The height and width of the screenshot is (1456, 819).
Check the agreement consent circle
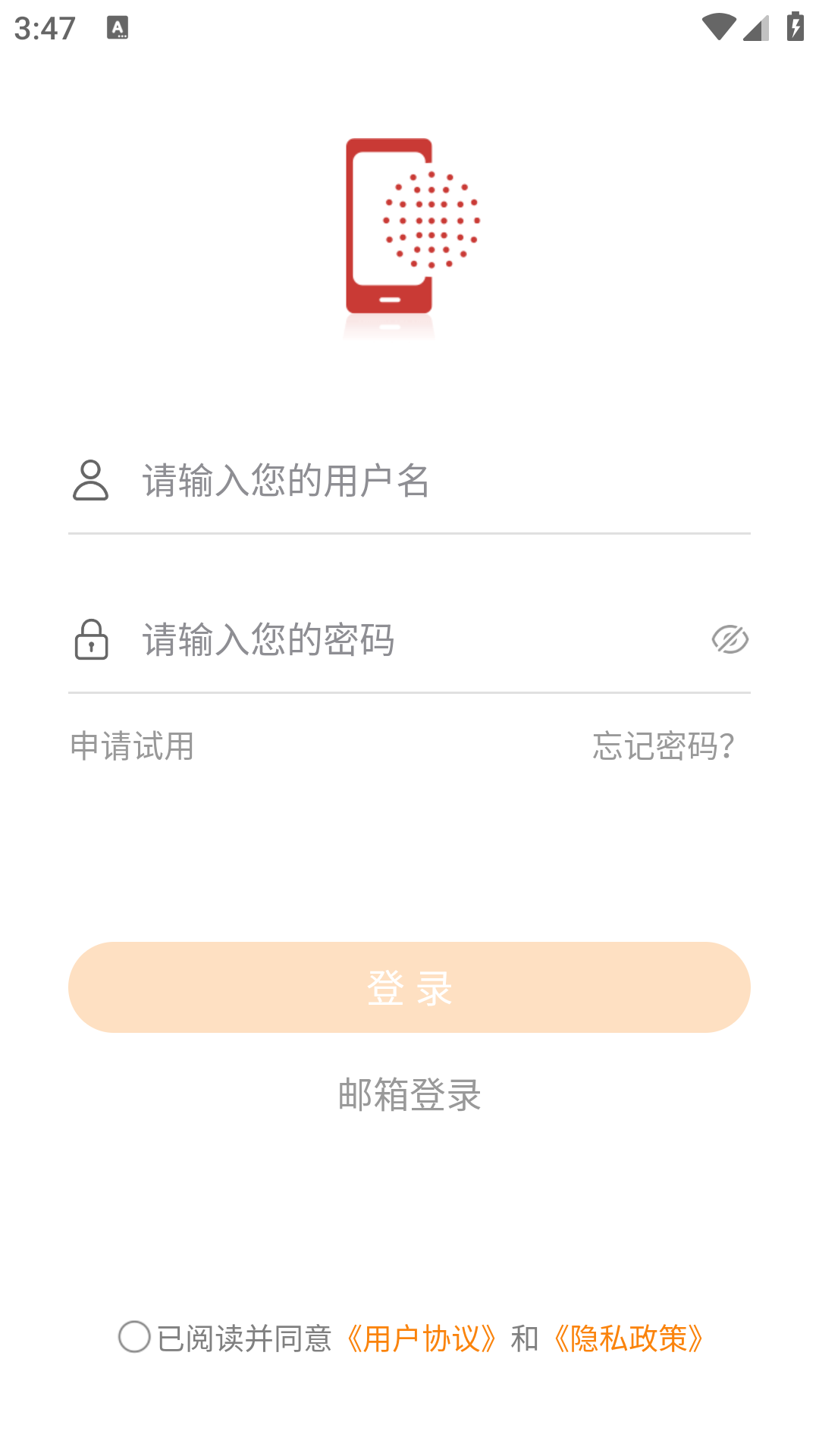134,1337
